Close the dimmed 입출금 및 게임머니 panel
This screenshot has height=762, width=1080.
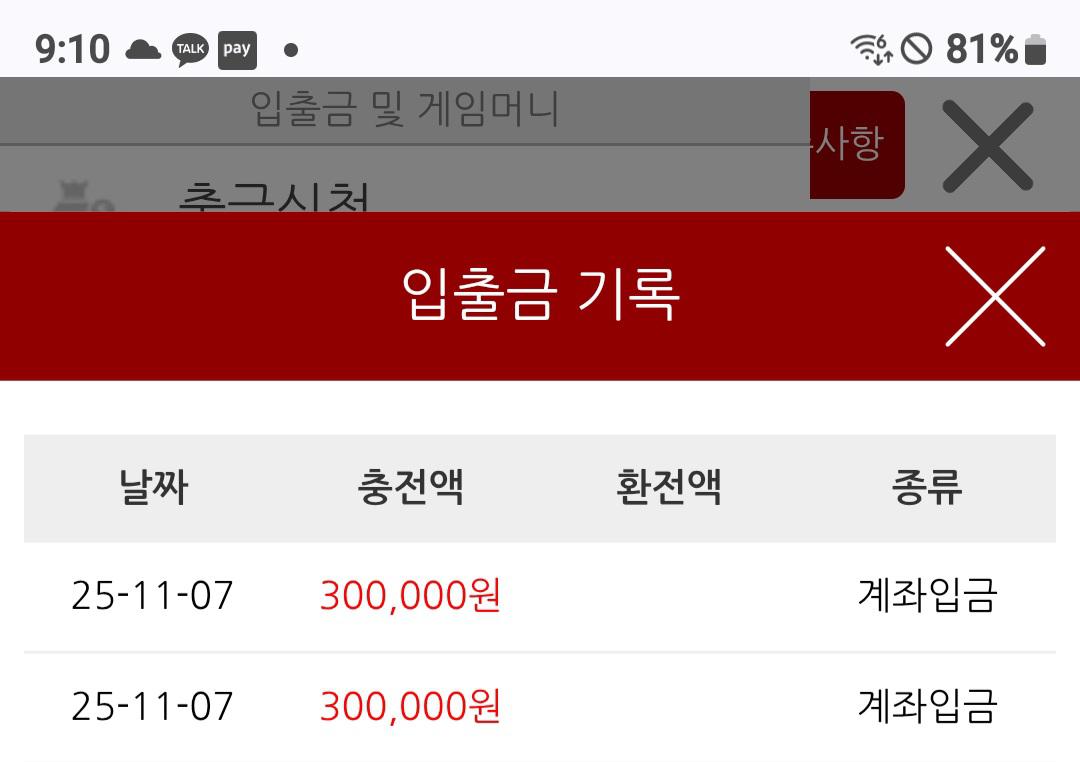coord(987,146)
